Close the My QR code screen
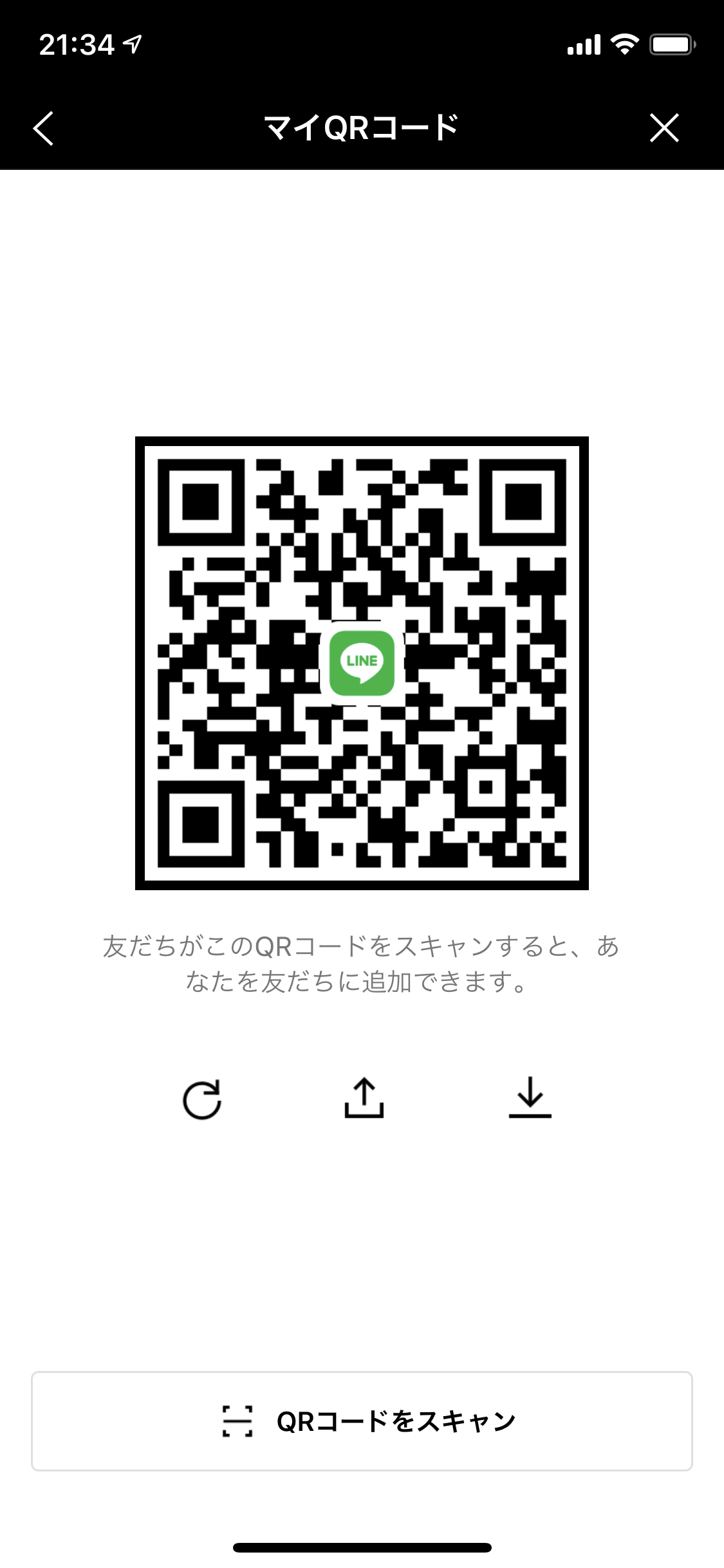 point(664,127)
